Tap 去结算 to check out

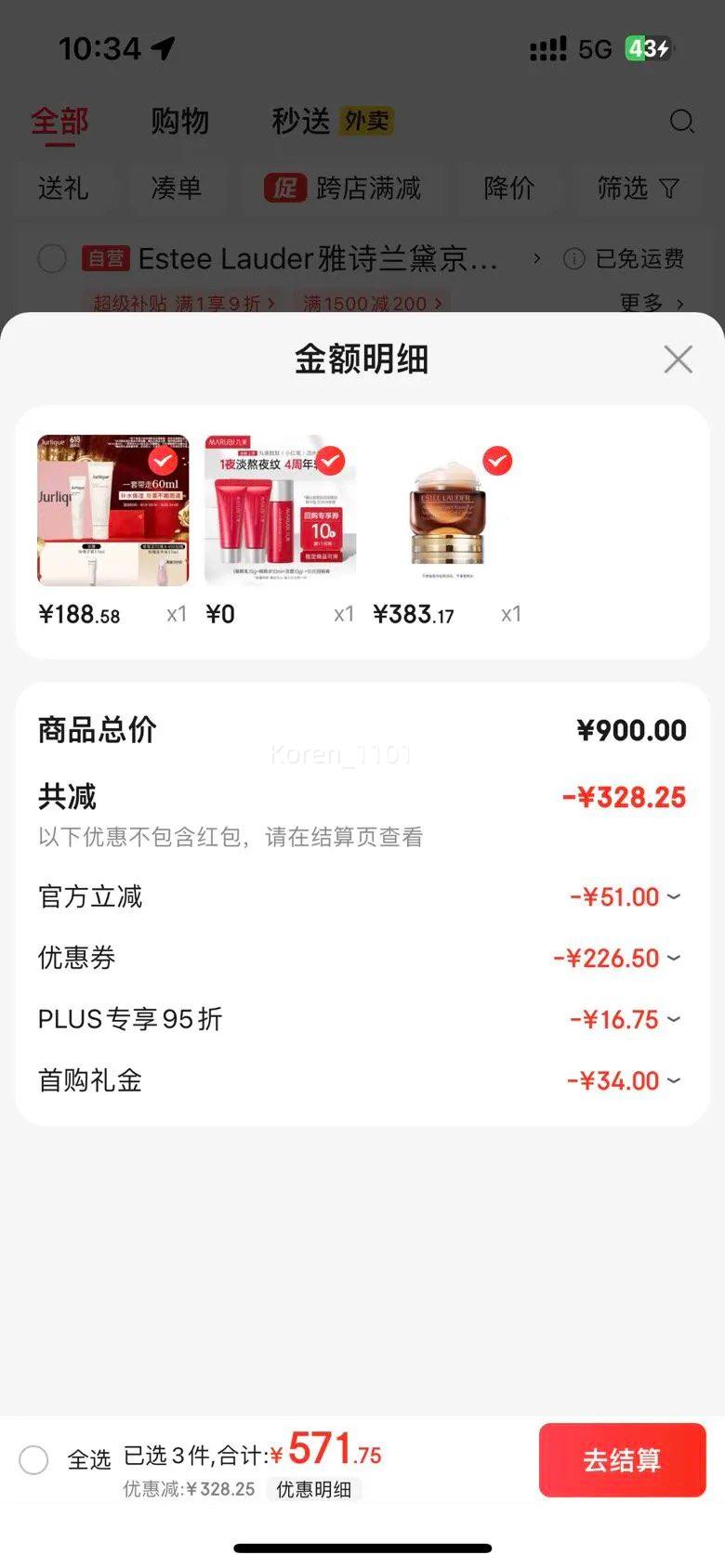pos(622,1459)
